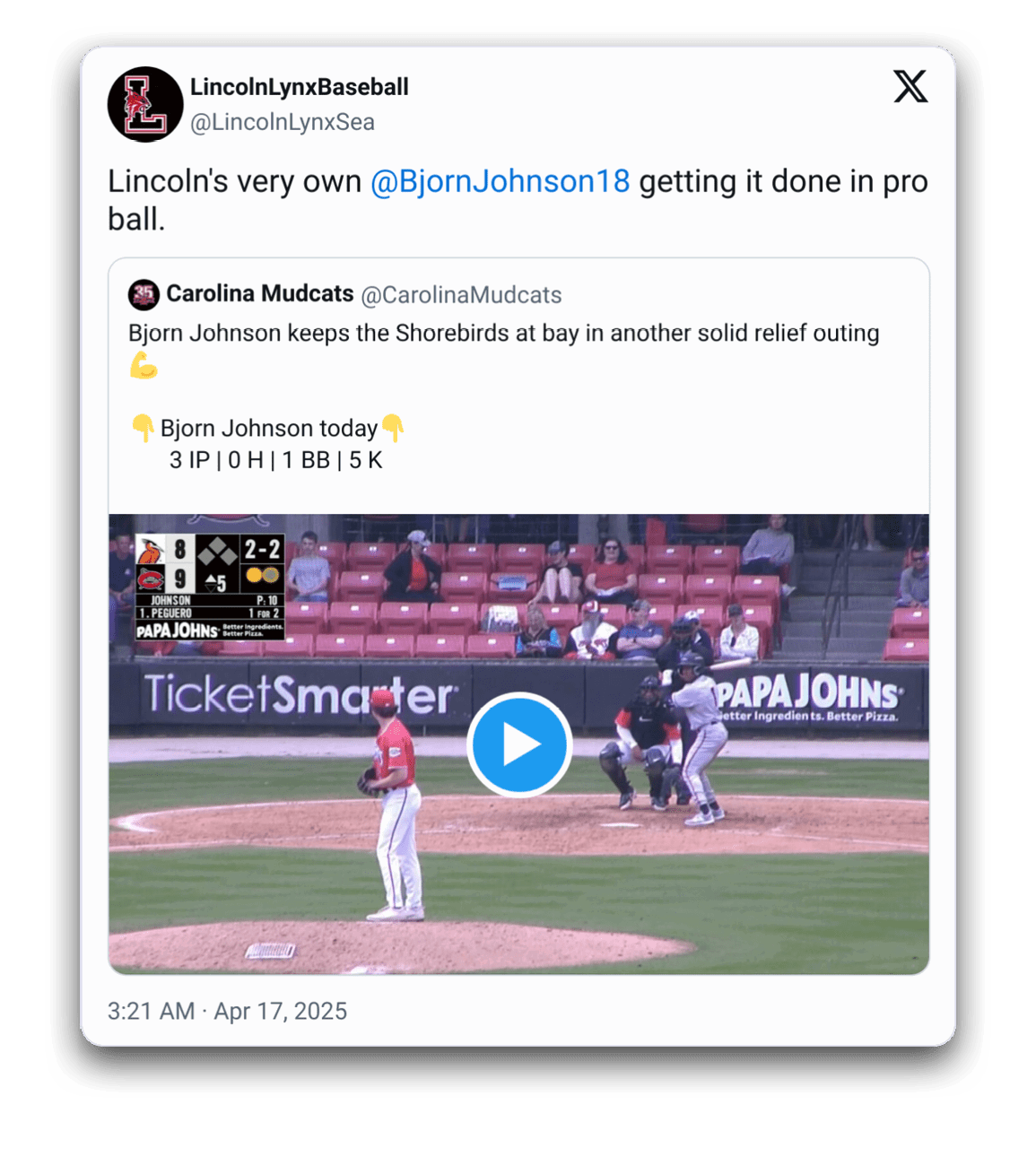Open the post timestamp, Apr 17, 2025

tap(227, 1011)
